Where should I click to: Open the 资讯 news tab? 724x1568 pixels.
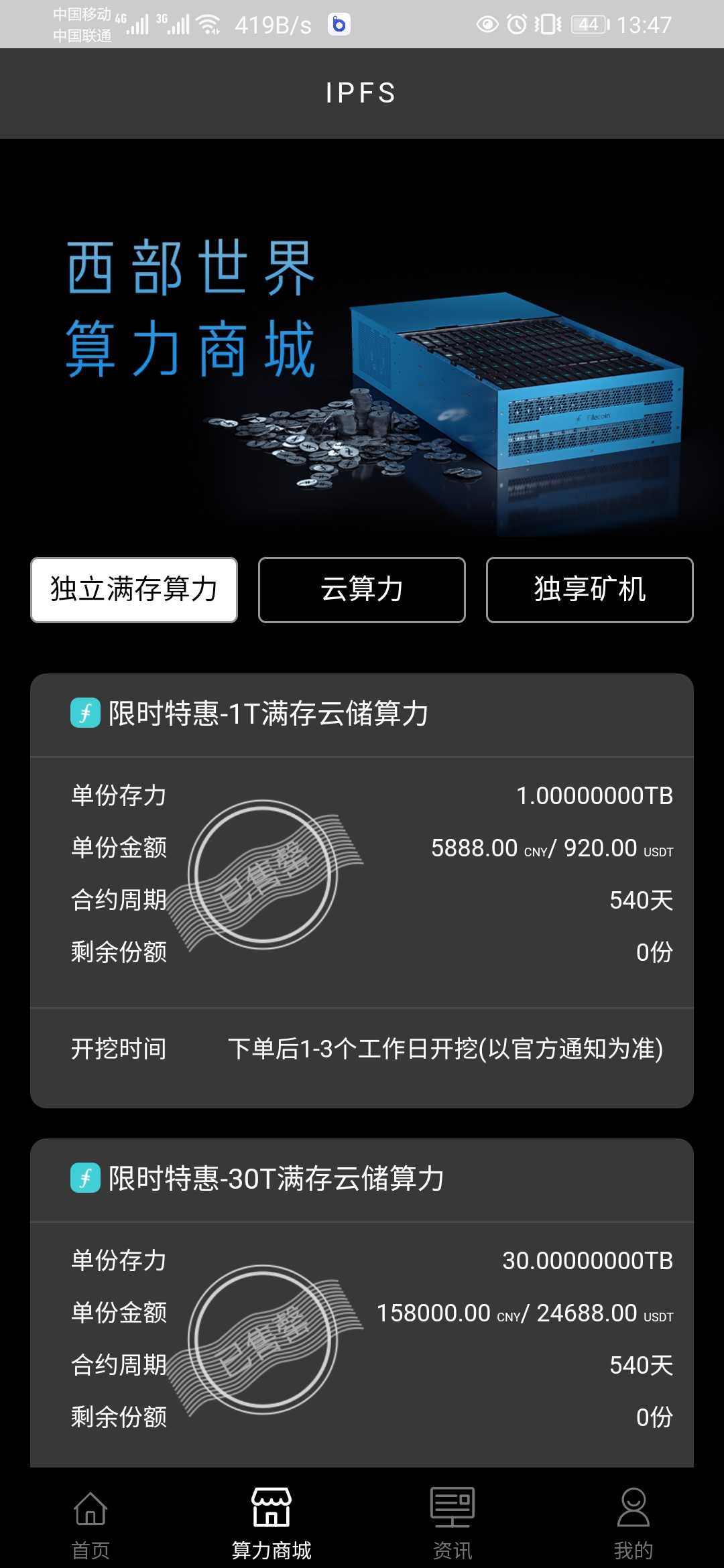tap(452, 1521)
